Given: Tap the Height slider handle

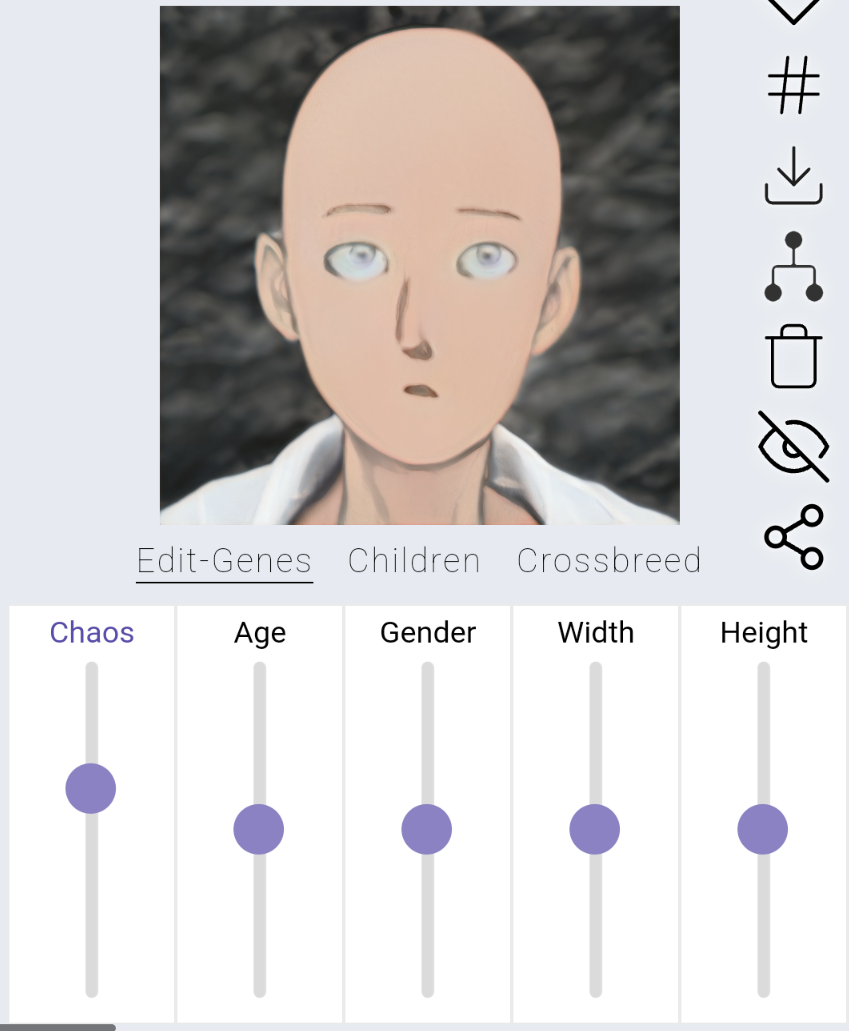Looking at the screenshot, I should (x=763, y=829).
